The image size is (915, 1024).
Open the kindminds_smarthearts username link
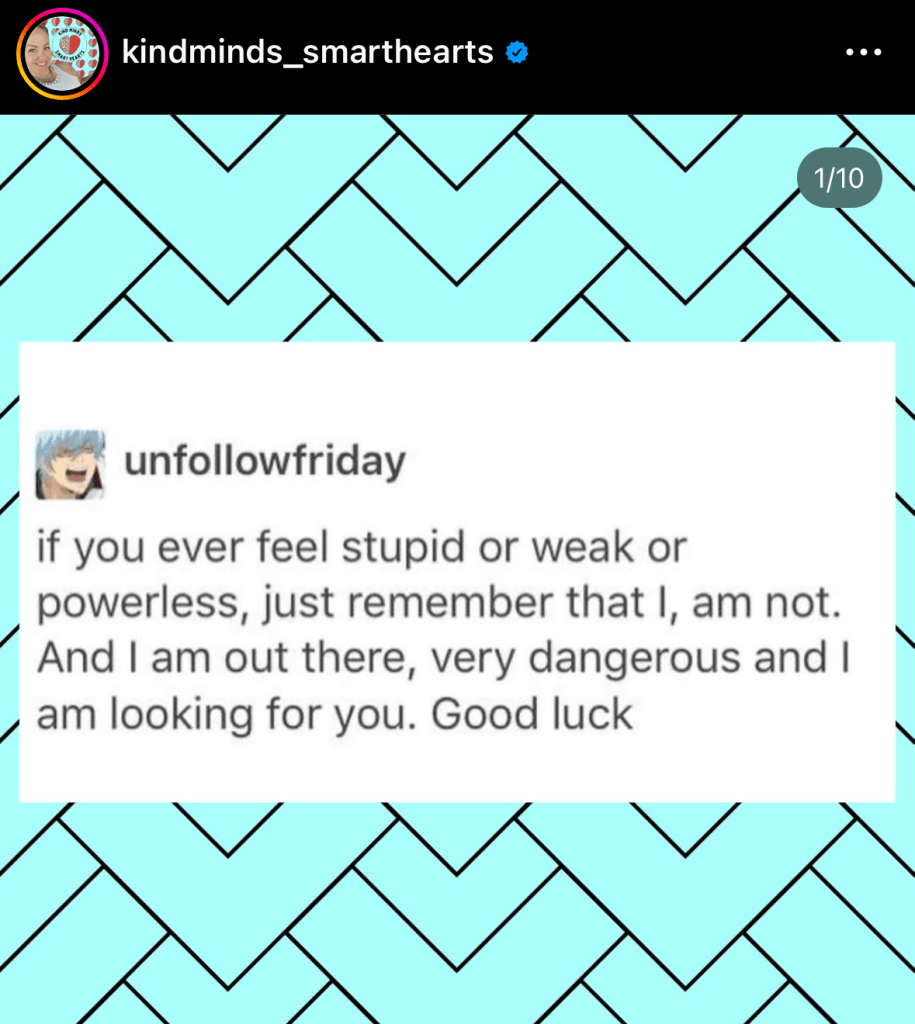[x=307, y=52]
